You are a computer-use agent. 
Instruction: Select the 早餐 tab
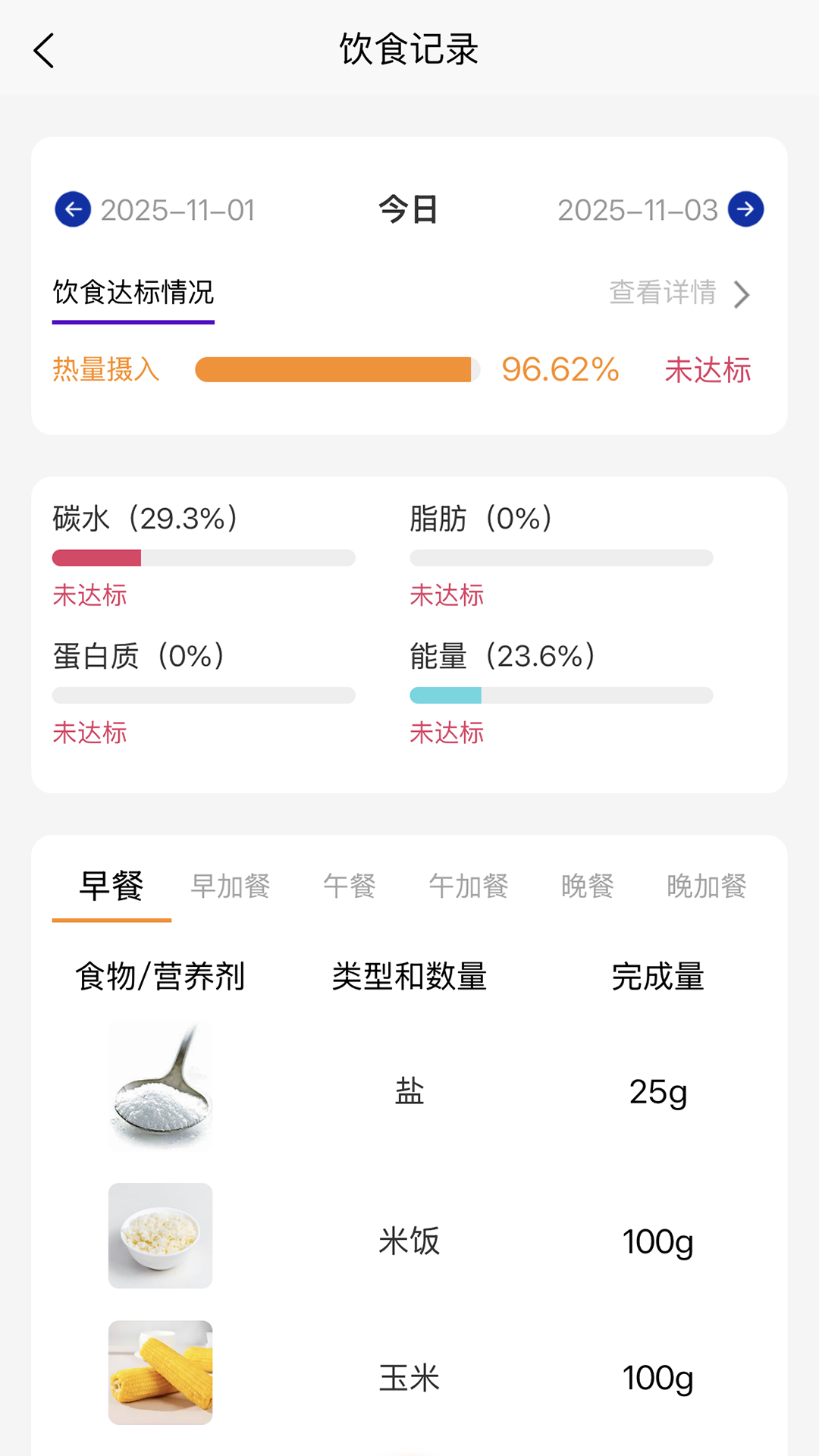(x=111, y=886)
